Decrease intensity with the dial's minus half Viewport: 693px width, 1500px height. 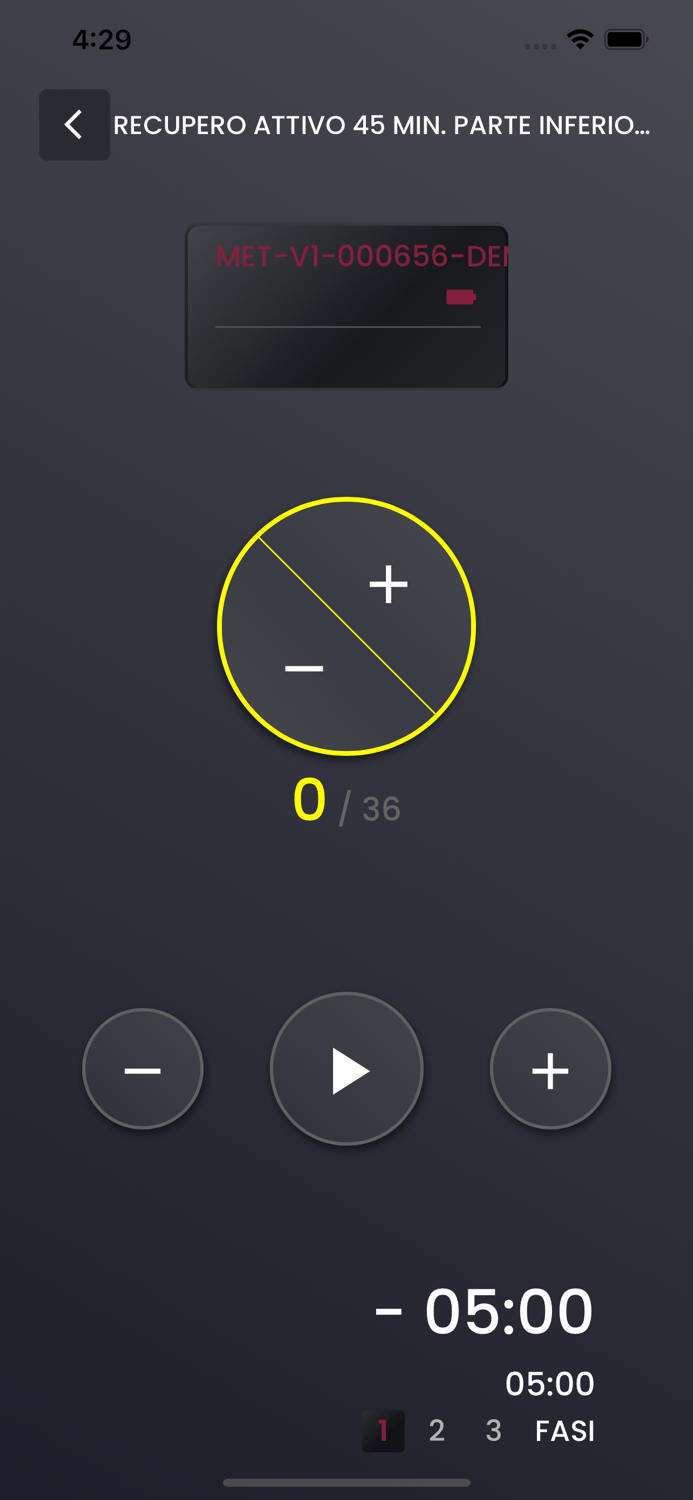point(304,668)
